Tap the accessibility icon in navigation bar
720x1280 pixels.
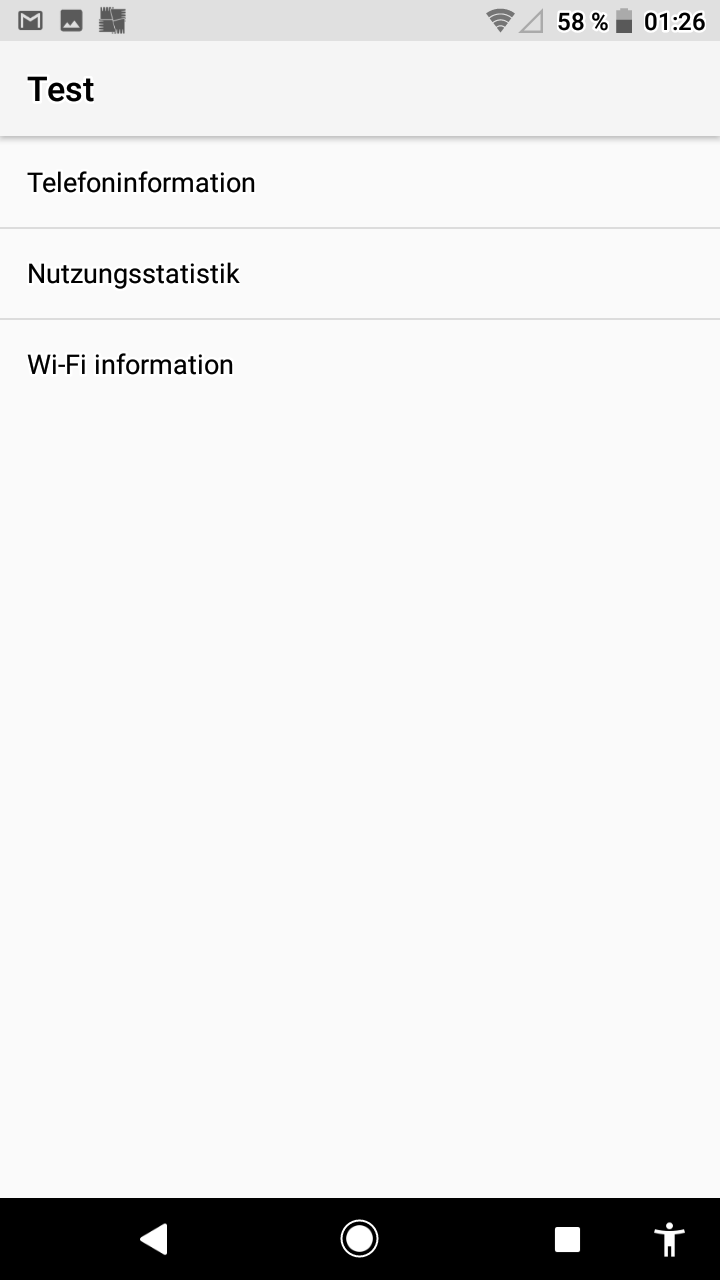pos(668,1237)
